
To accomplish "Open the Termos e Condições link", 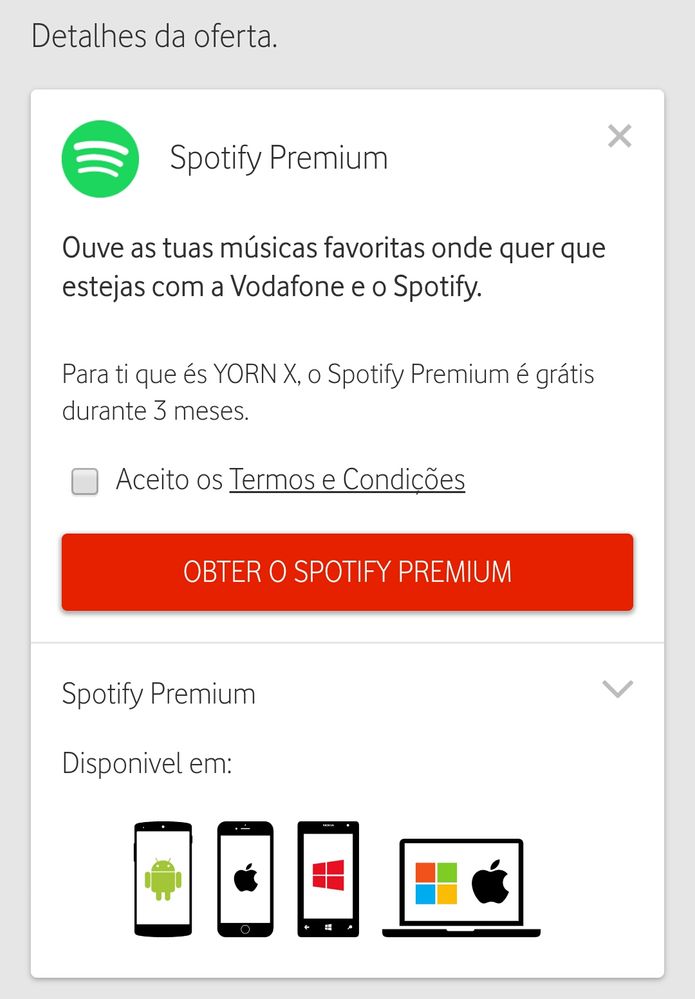I will tap(347, 480).
